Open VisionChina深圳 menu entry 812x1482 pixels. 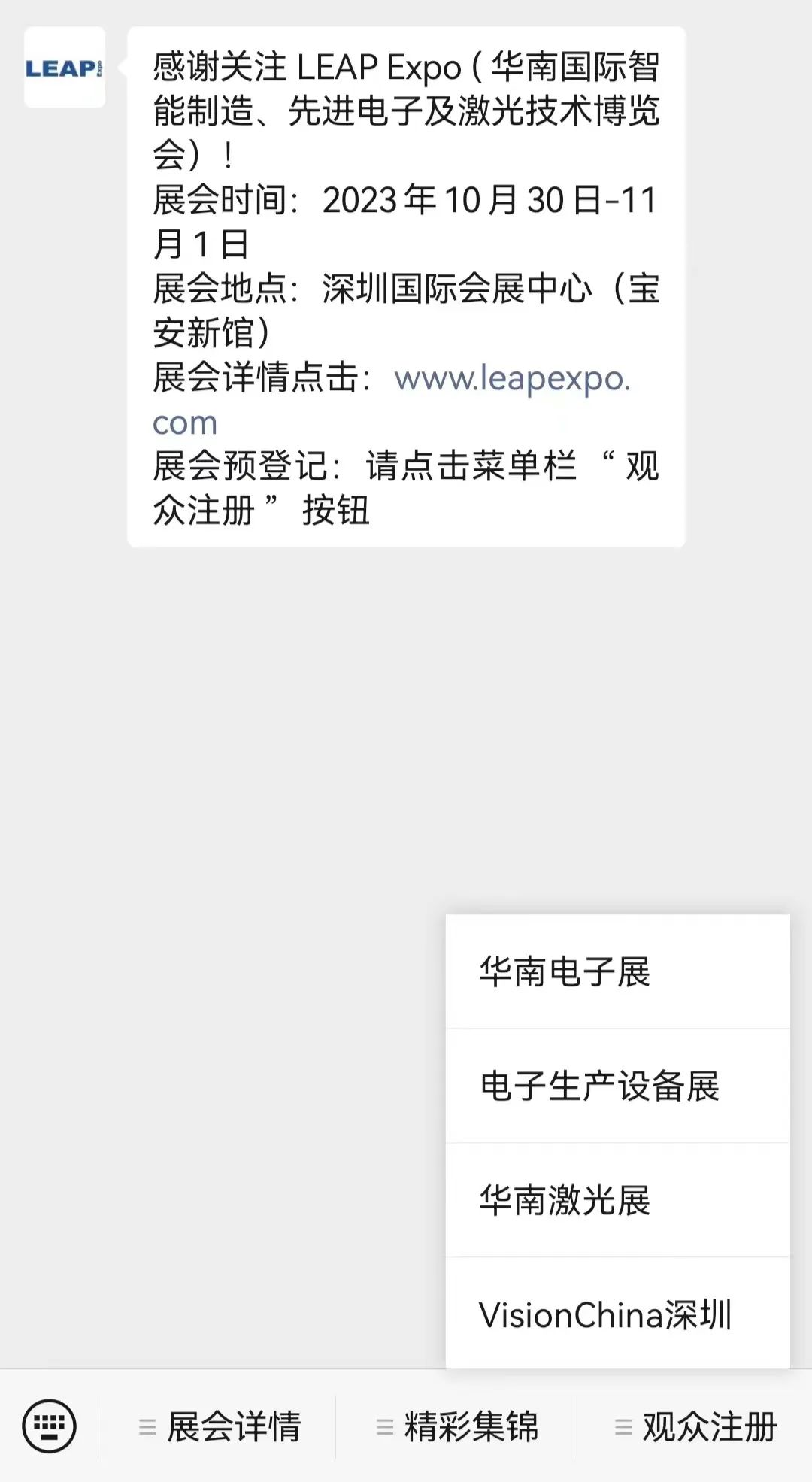(617, 1315)
